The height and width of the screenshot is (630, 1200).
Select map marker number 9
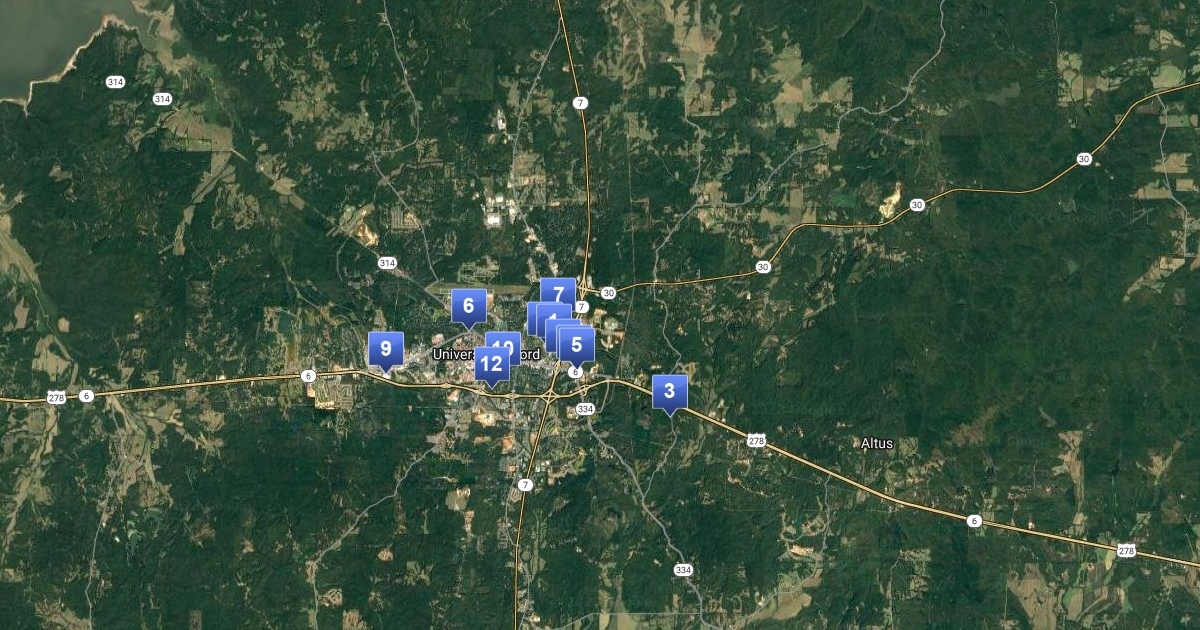[x=385, y=349]
